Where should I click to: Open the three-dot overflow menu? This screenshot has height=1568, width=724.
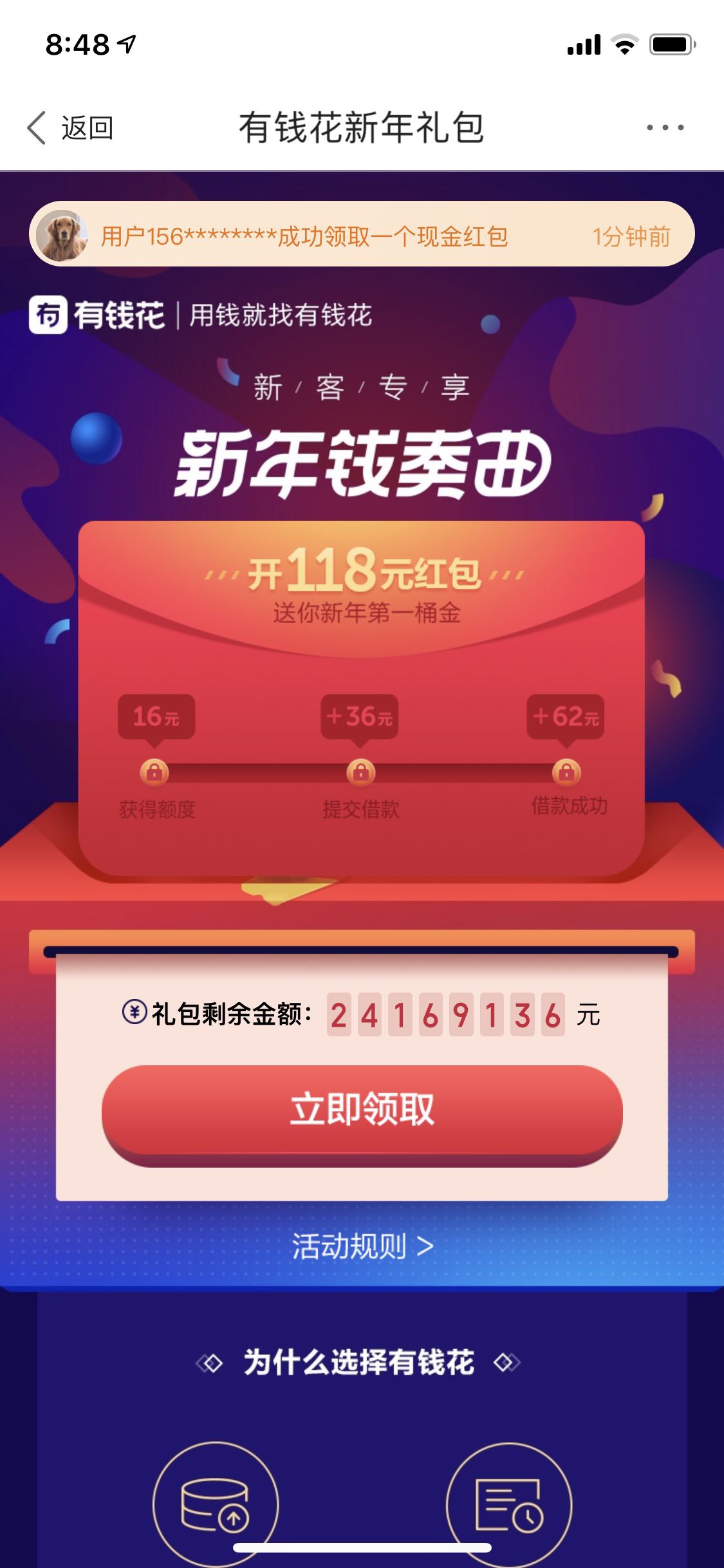pyautogui.click(x=665, y=127)
